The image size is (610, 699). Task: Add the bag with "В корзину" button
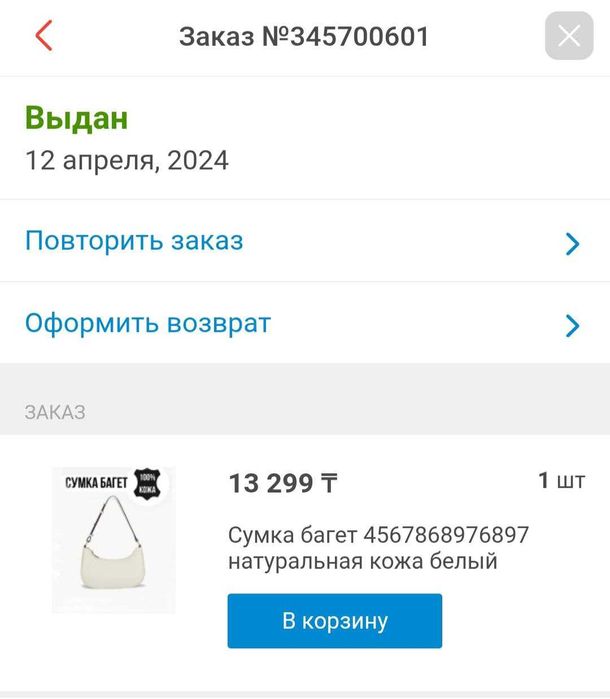pos(334,621)
